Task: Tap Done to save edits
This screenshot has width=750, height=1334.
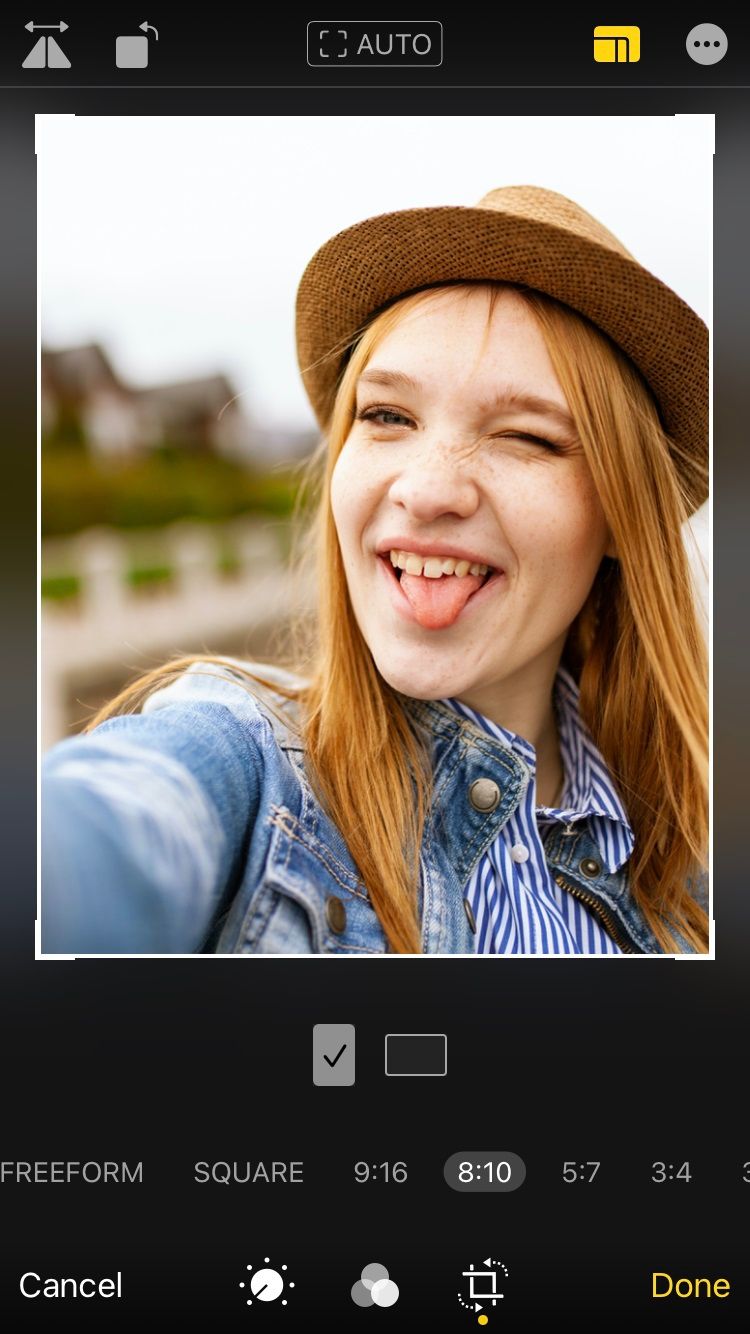Action: pyautogui.click(x=690, y=1285)
